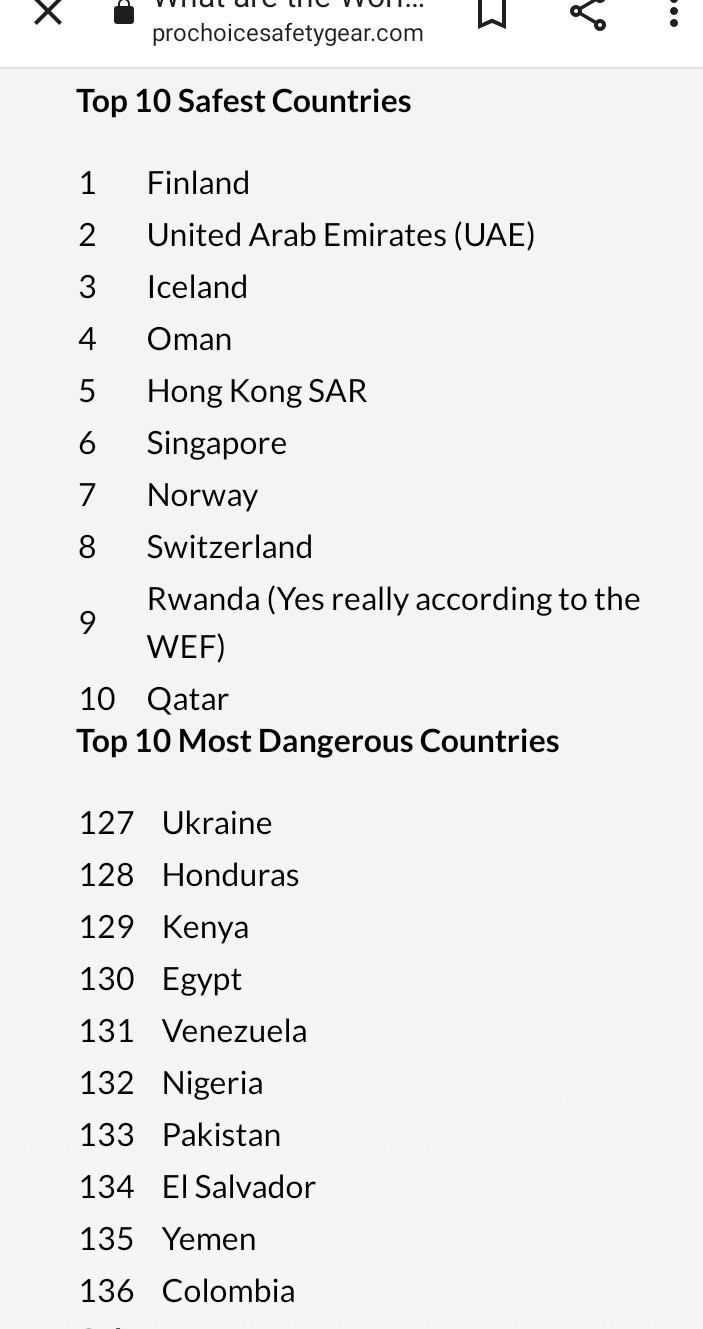Viewport: 703px width, 1329px height.
Task: Bookmark this web page
Action: pos(492,14)
